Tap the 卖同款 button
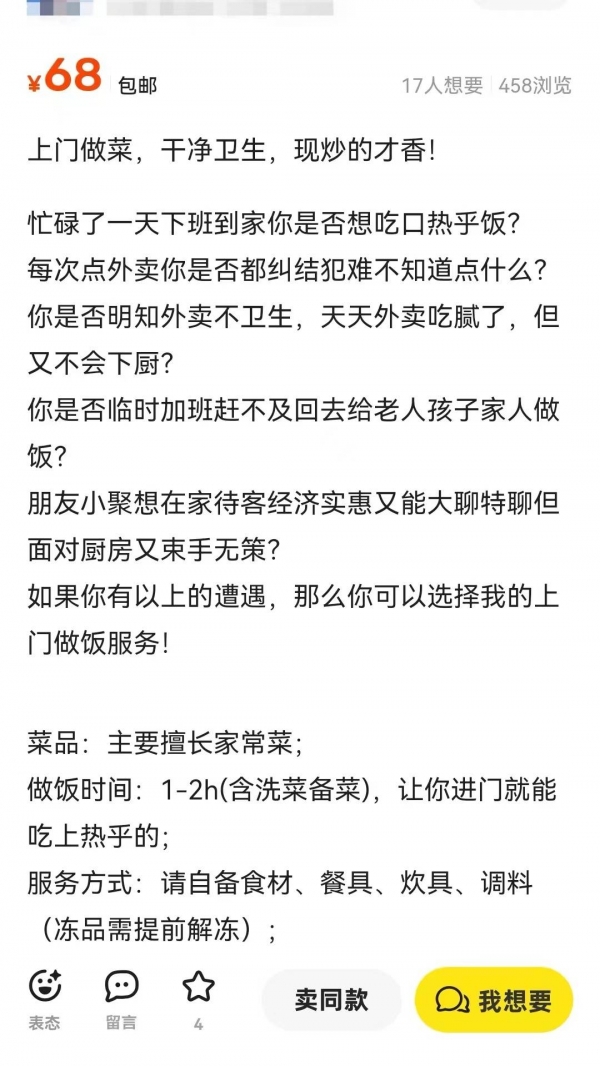This screenshot has height=1066, width=600. [x=332, y=1000]
